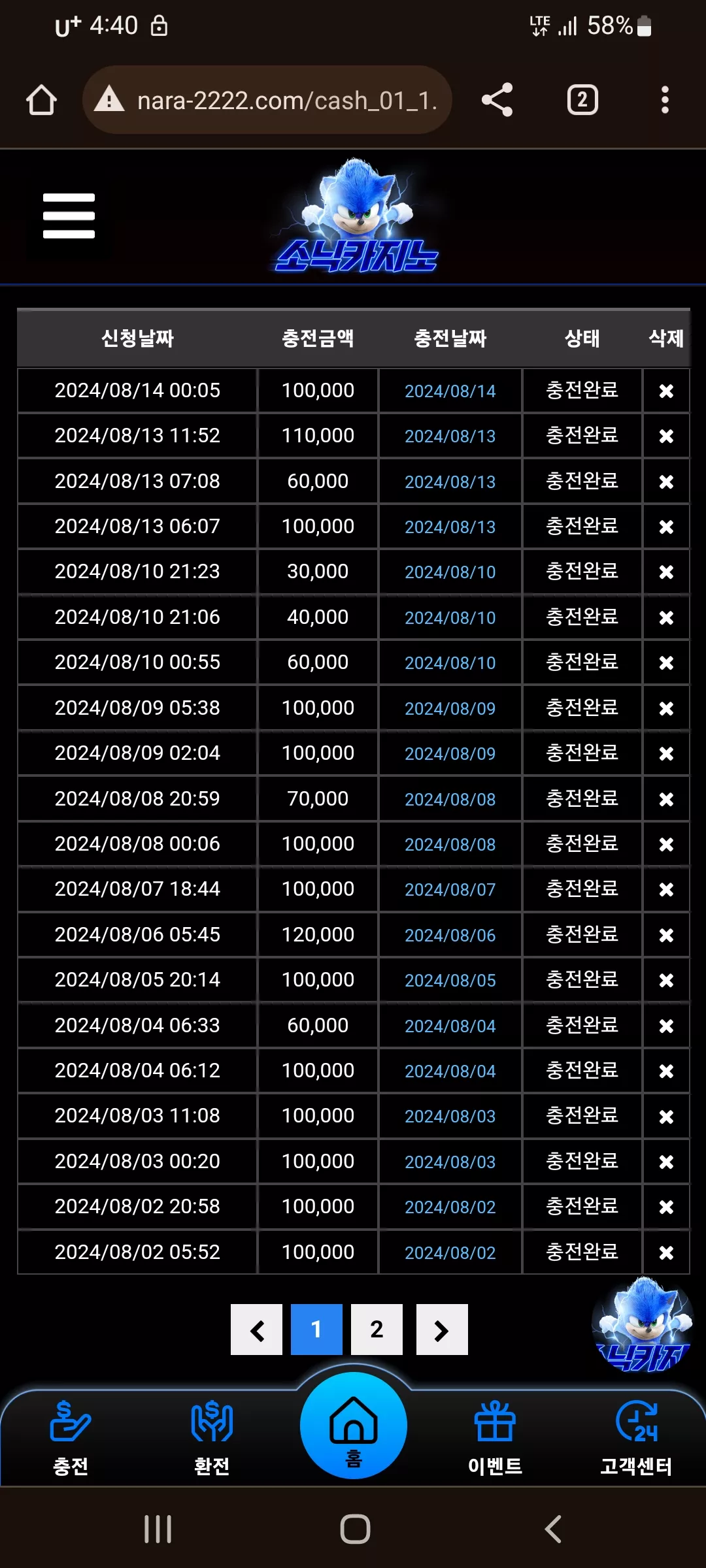The height and width of the screenshot is (1568, 706).
Task: Tap the previous page arrow
Action: pyautogui.click(x=256, y=1330)
